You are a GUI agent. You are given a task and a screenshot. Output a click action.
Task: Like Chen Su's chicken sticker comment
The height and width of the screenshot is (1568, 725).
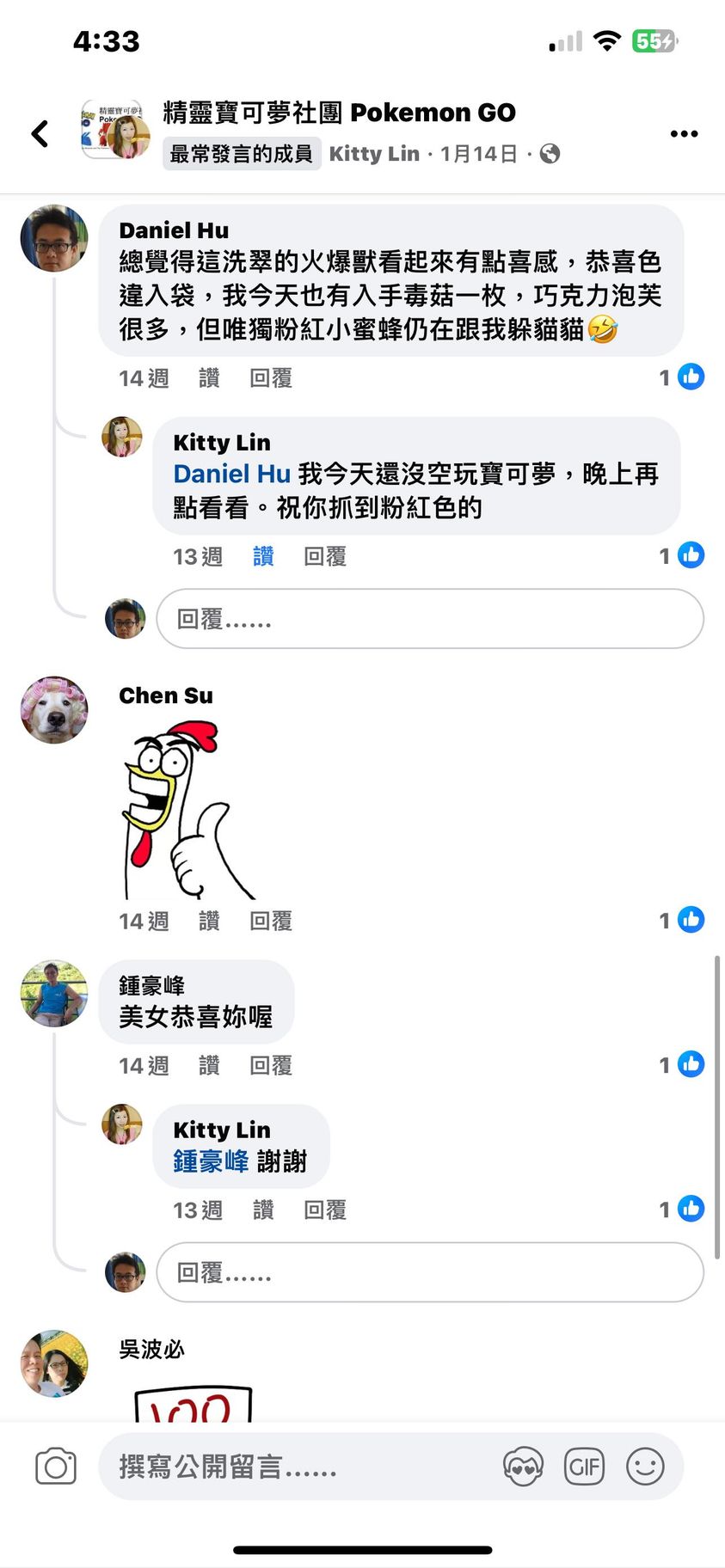click(x=209, y=922)
